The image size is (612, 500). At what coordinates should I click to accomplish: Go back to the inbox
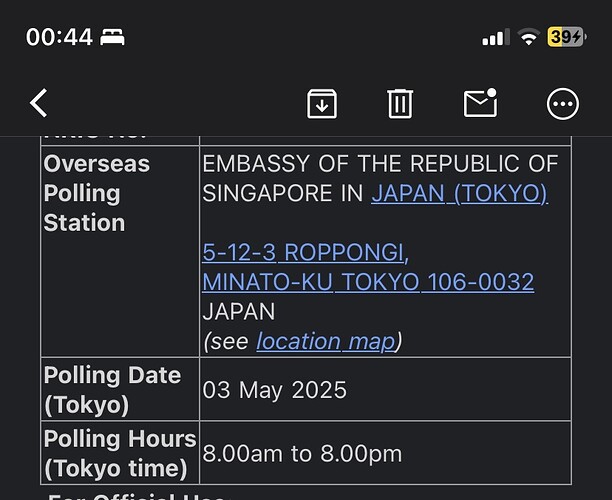pyautogui.click(x=39, y=103)
